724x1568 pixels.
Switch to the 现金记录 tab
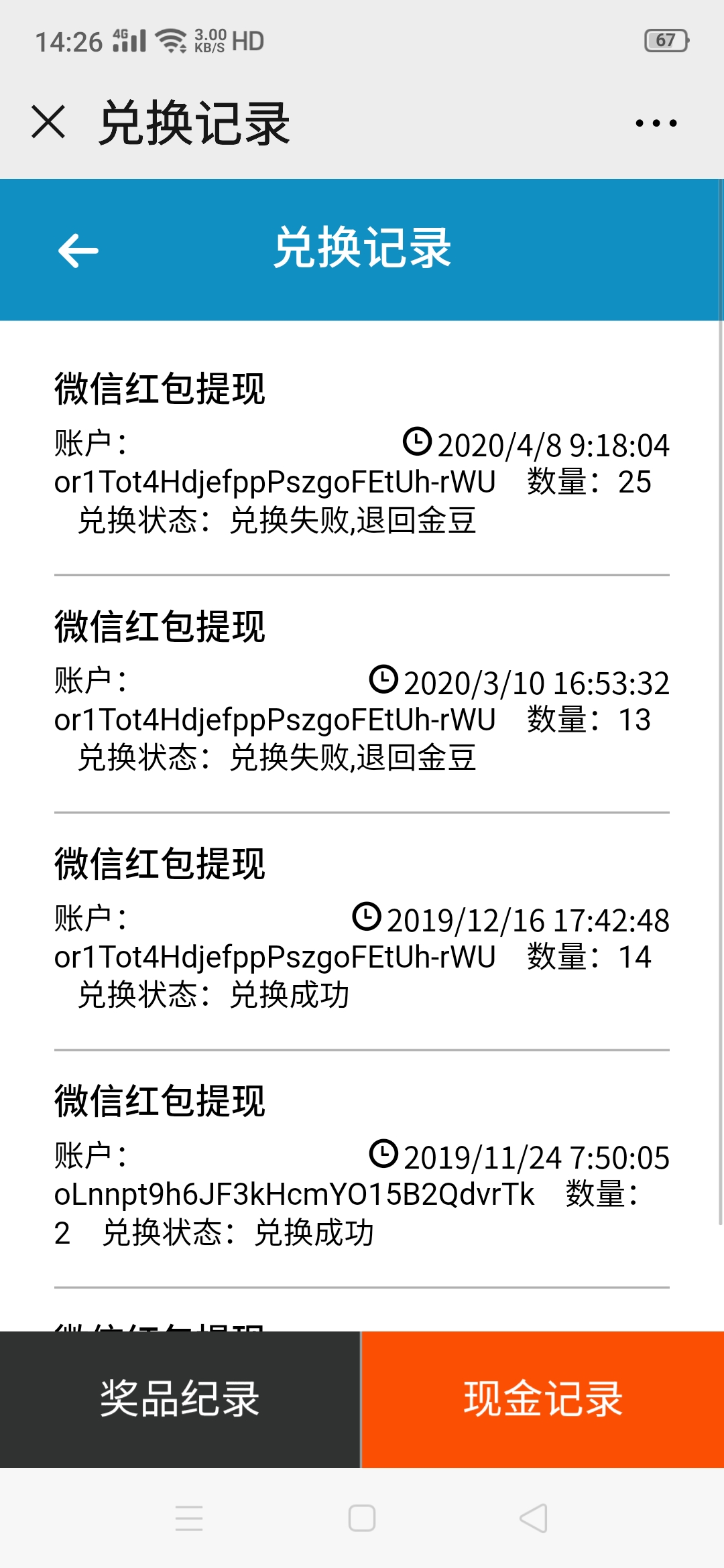point(543,1399)
